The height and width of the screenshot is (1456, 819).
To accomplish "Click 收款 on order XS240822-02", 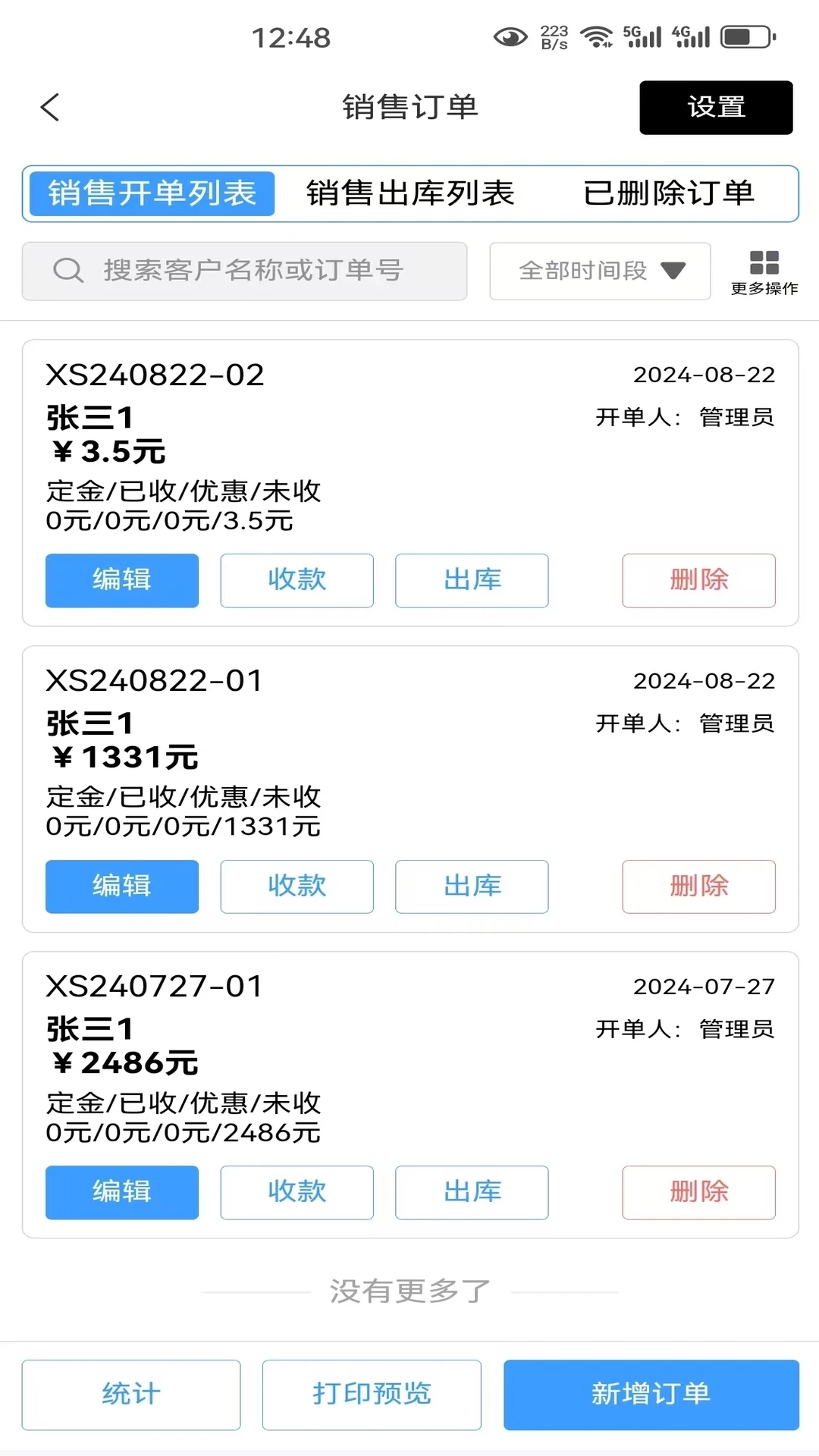I will [x=297, y=581].
